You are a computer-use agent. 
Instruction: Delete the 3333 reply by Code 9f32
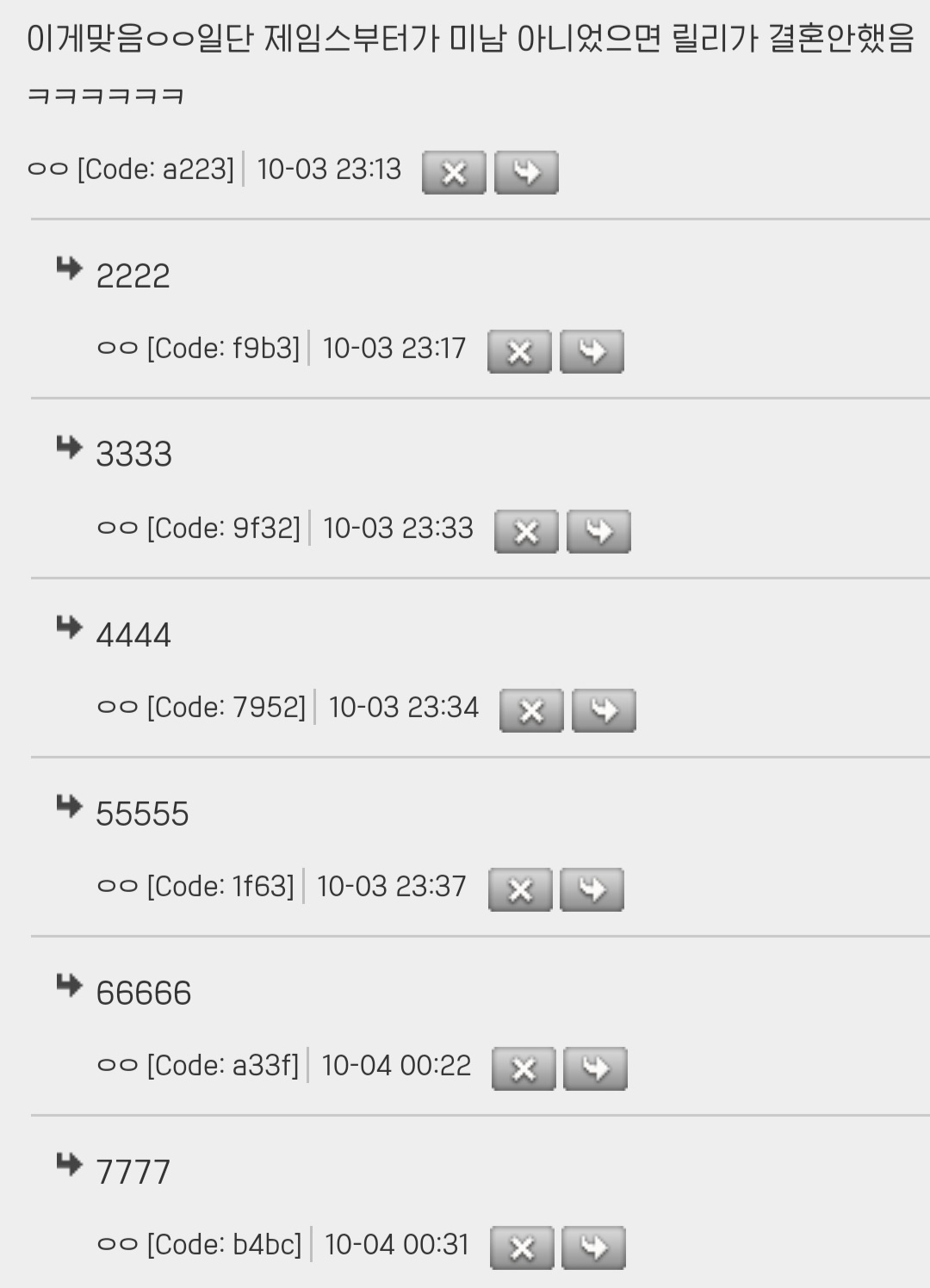(x=526, y=531)
